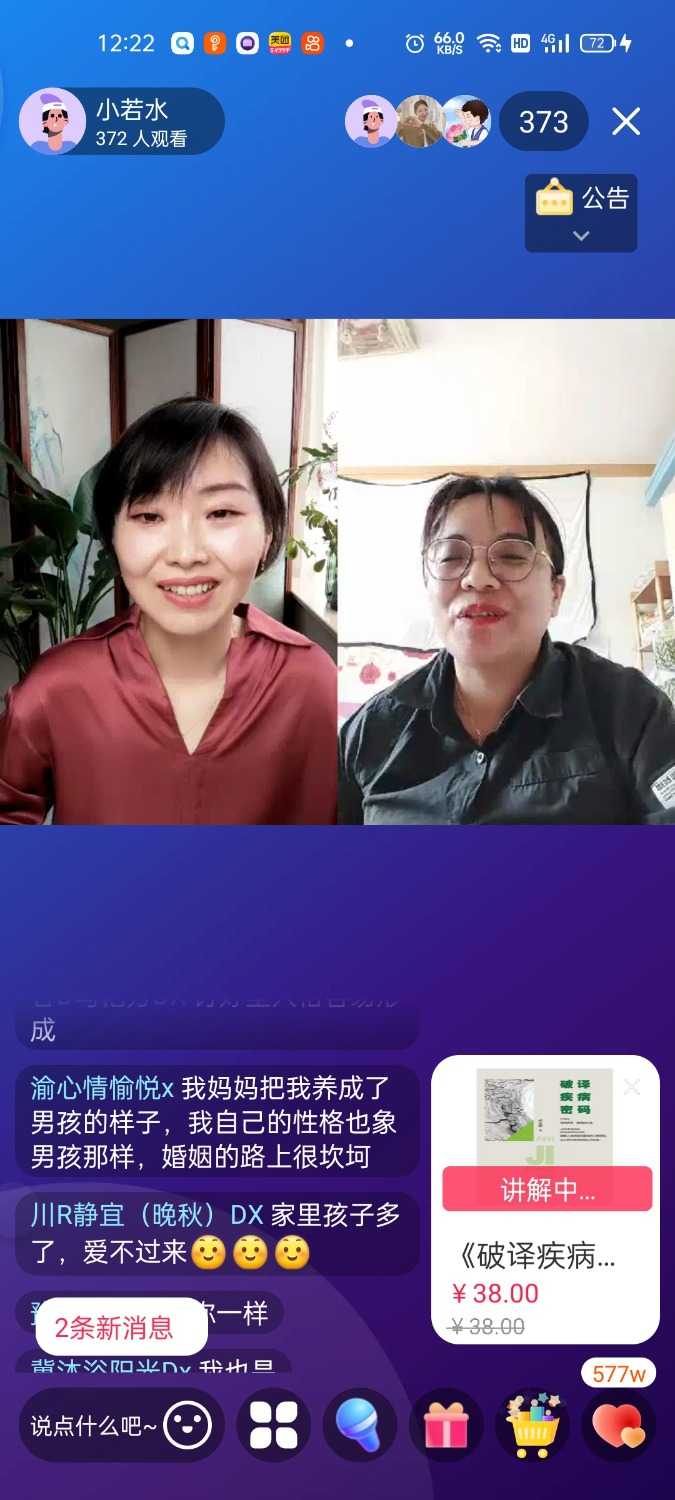Screen dimensions: 675x1500
Task: Expand the 公告 announcement
Action: point(581,213)
